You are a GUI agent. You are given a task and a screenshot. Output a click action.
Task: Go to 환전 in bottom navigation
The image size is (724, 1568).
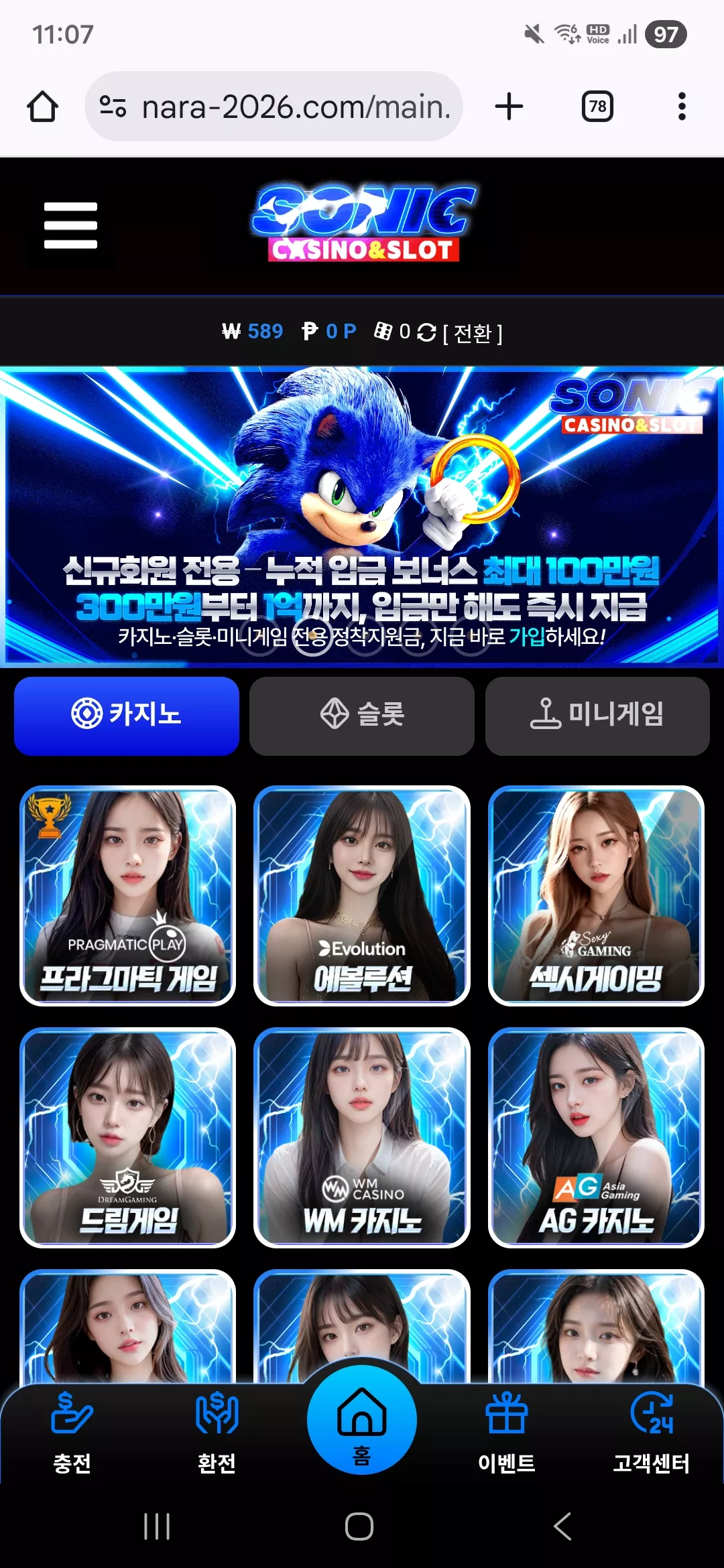tap(217, 1433)
